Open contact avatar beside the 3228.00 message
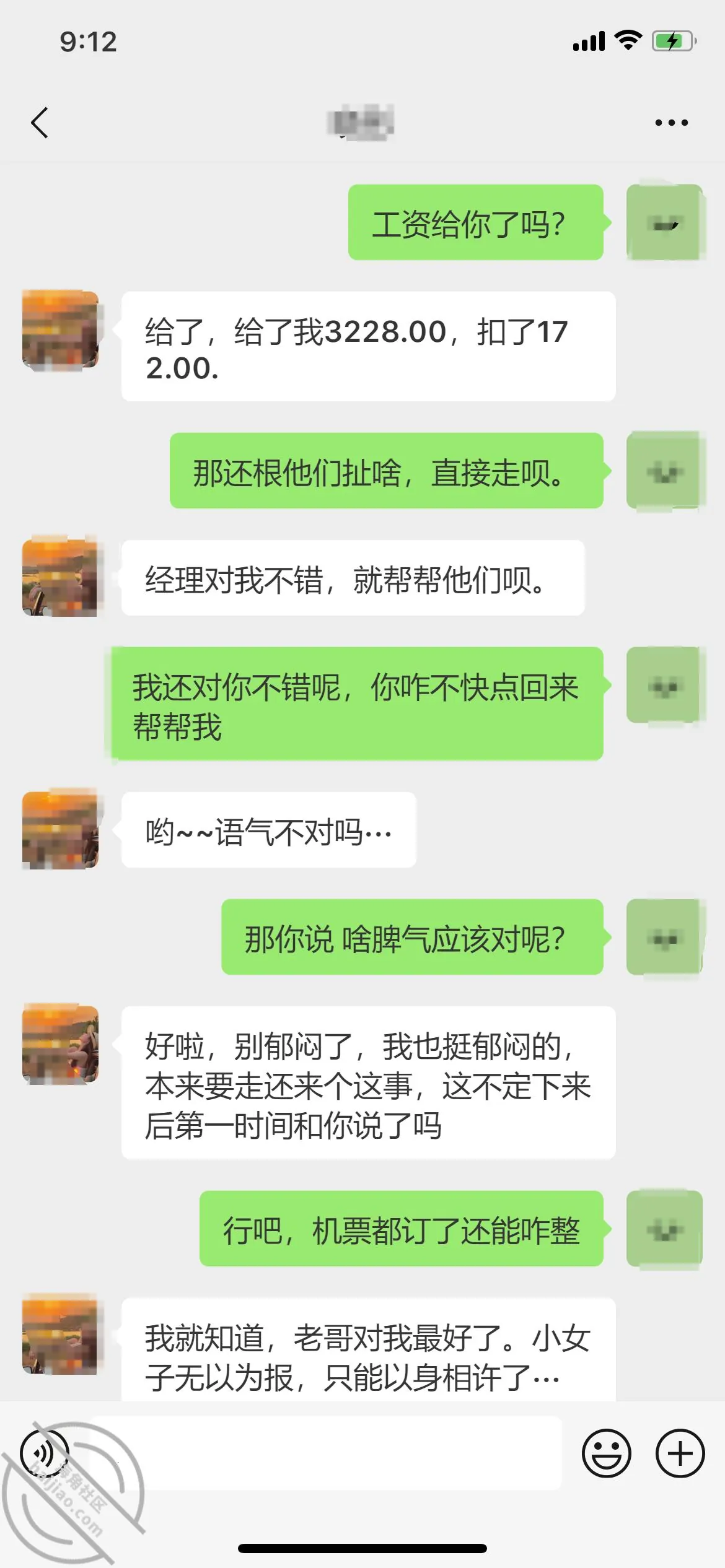Screen dimensions: 725x1568 60,330
